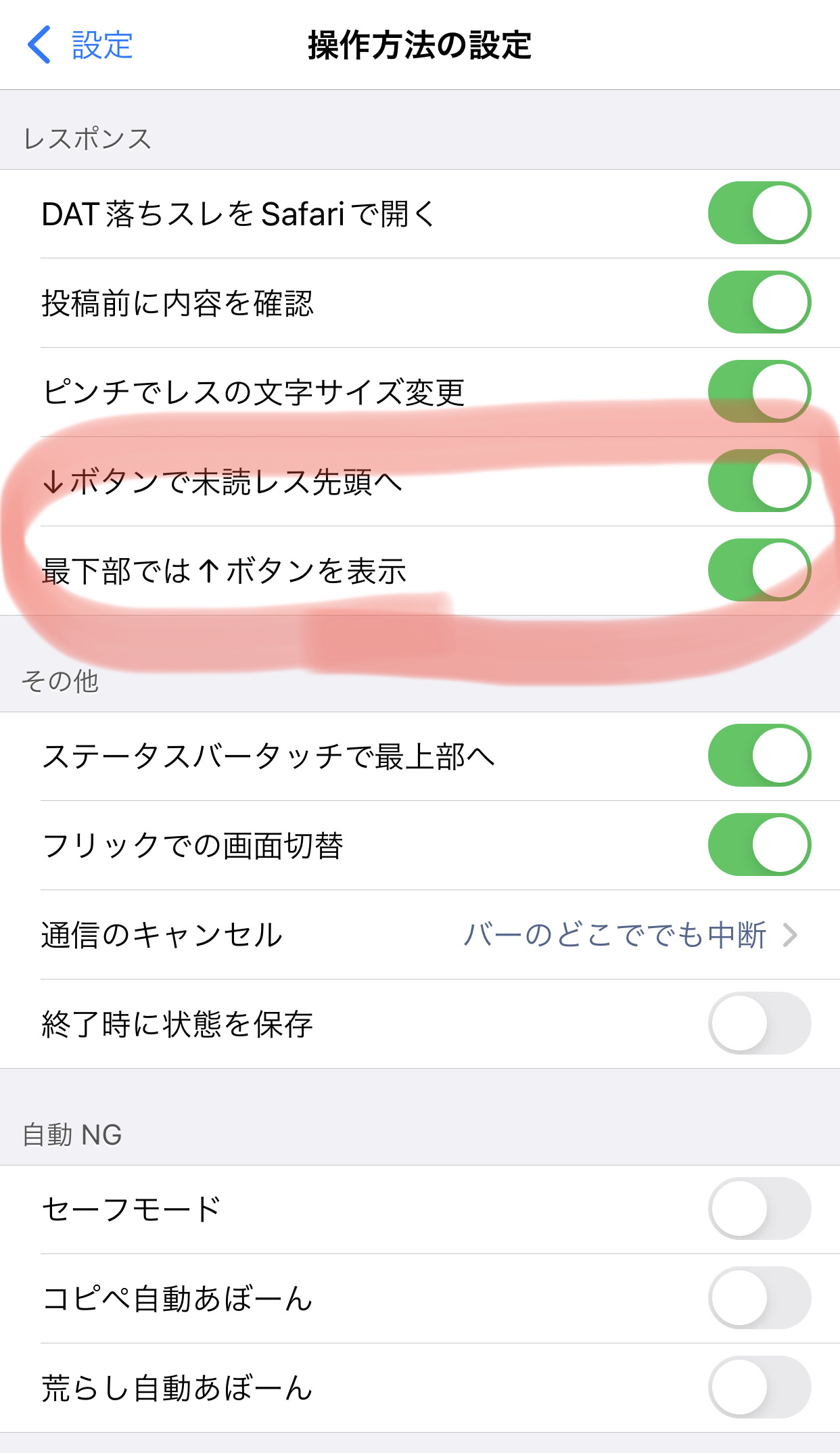Viewport: 840px width, 1453px height.
Task: Enable 終了時に状態を保存
Action: 760,1023
